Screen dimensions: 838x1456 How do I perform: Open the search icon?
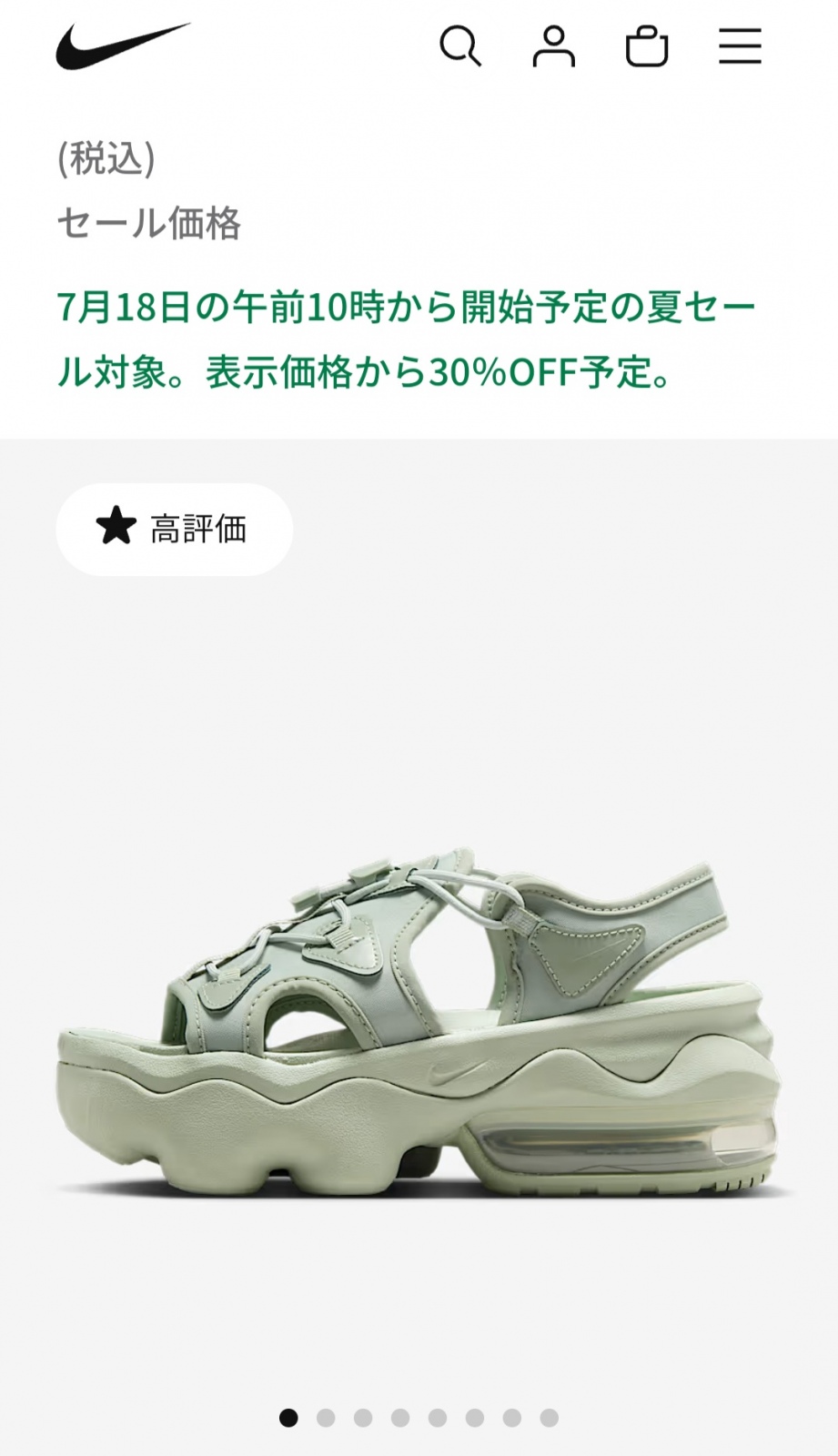(x=460, y=46)
